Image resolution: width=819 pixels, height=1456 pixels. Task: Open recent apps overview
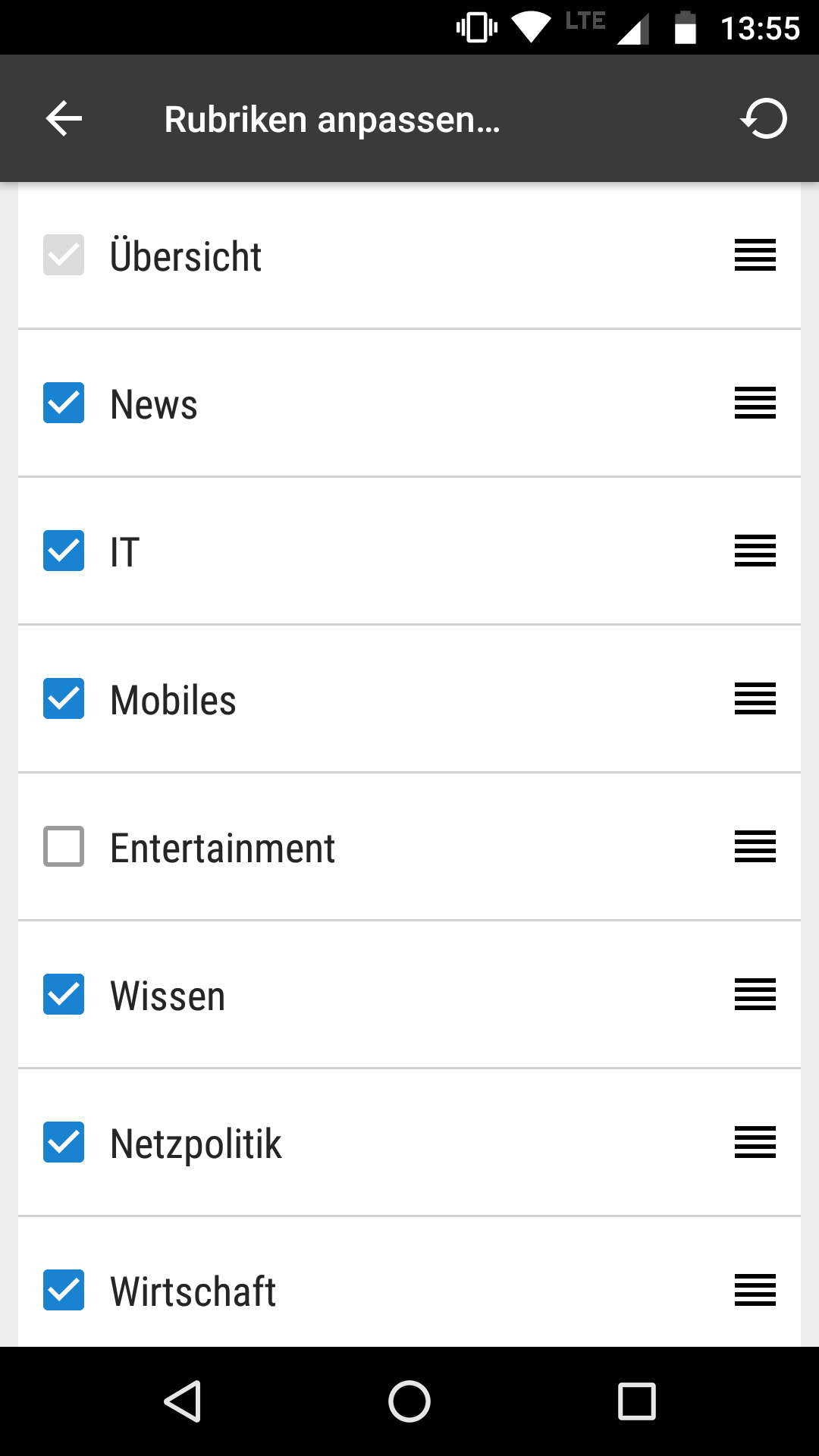(637, 1401)
